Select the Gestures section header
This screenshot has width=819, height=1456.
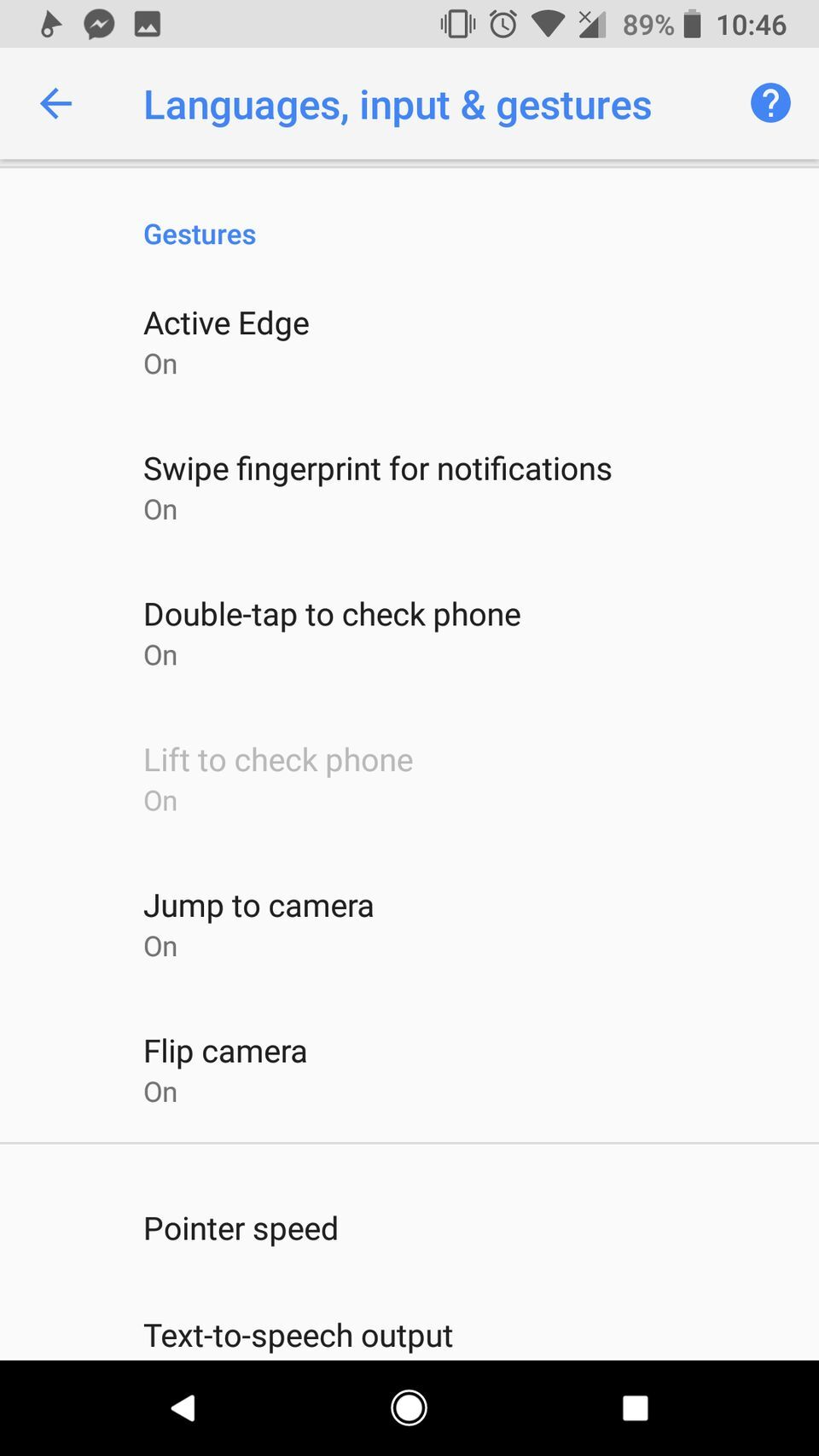click(200, 234)
